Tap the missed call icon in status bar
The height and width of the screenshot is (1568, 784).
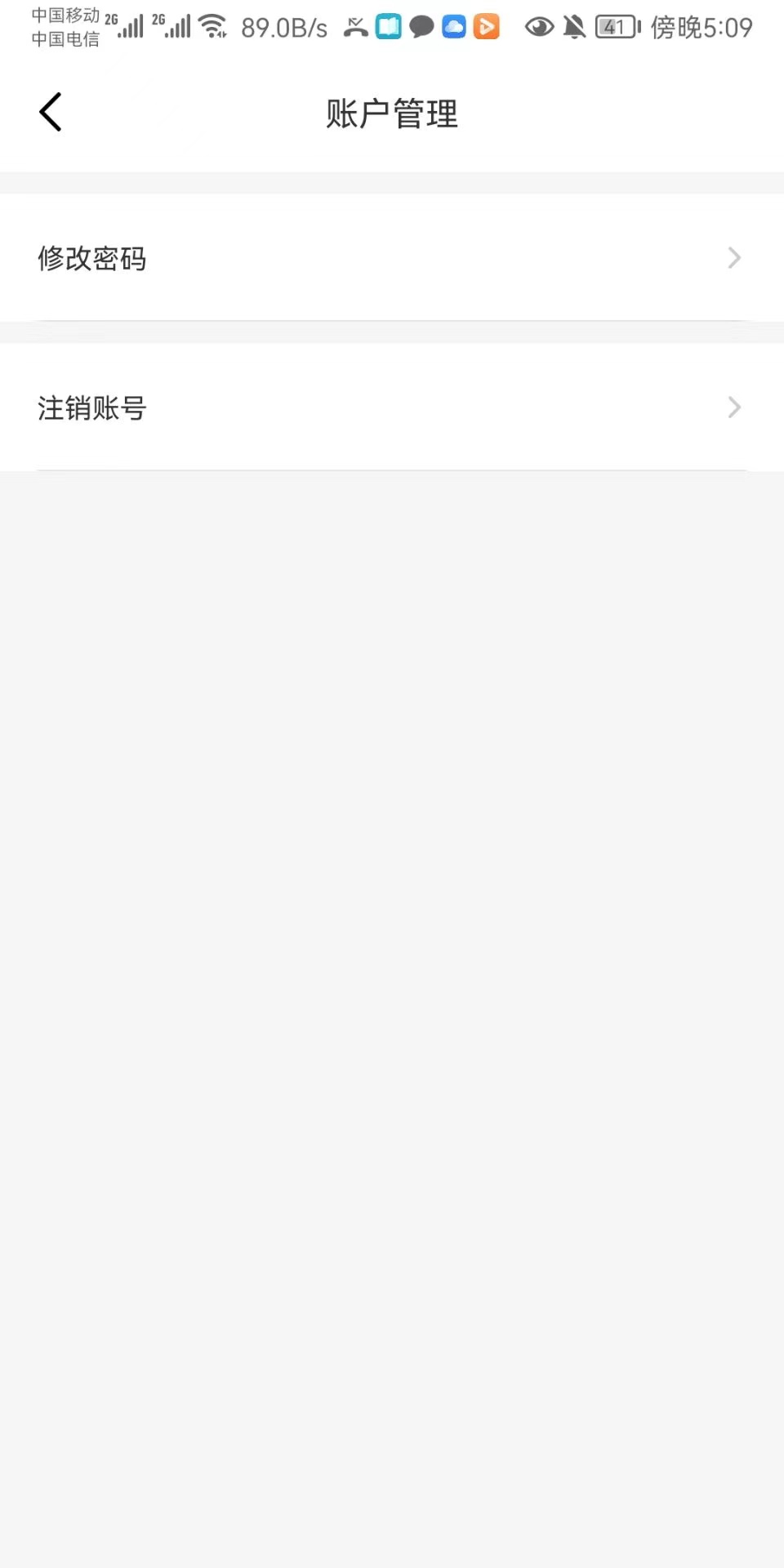(x=354, y=27)
